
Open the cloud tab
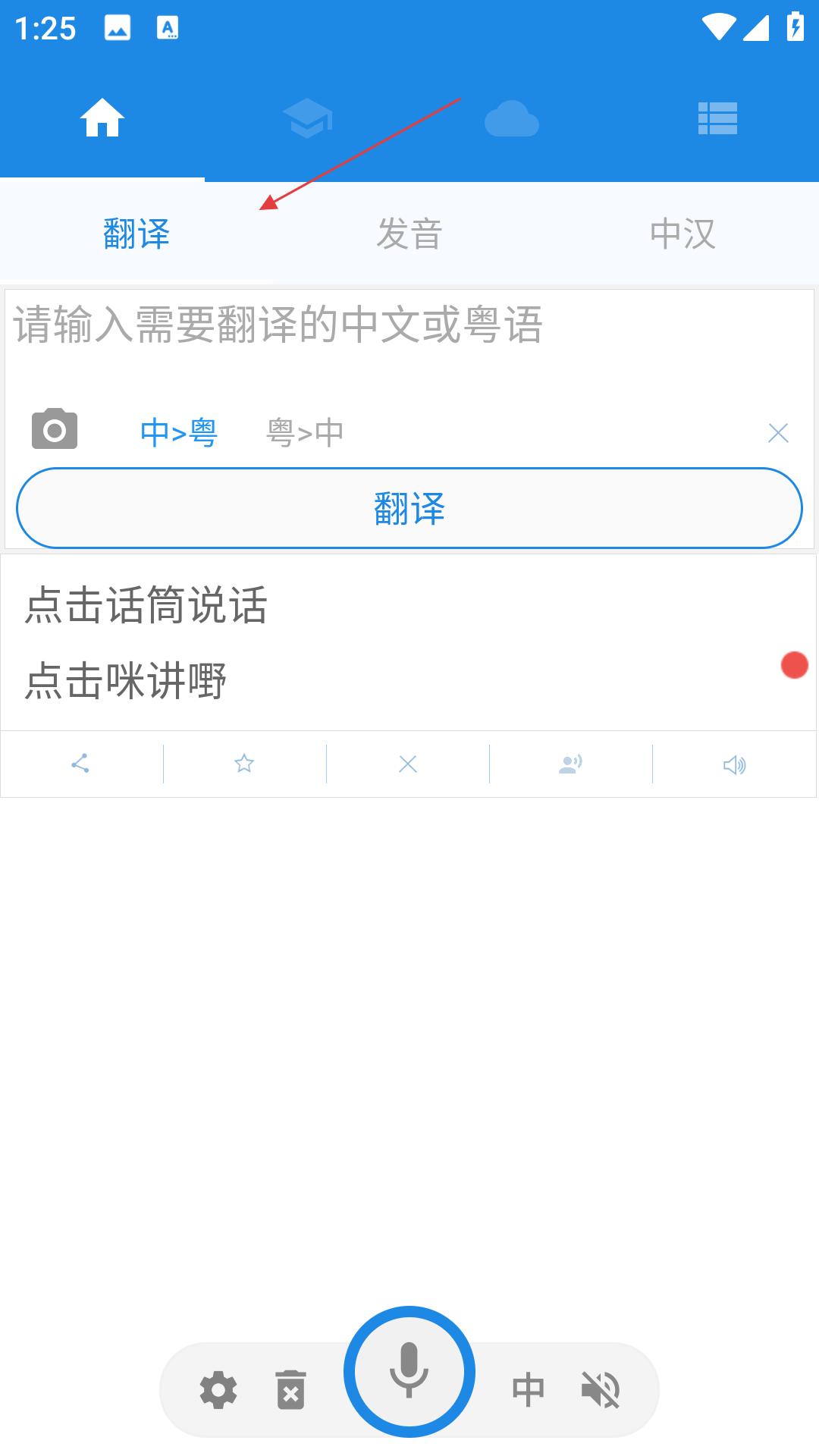tap(512, 119)
